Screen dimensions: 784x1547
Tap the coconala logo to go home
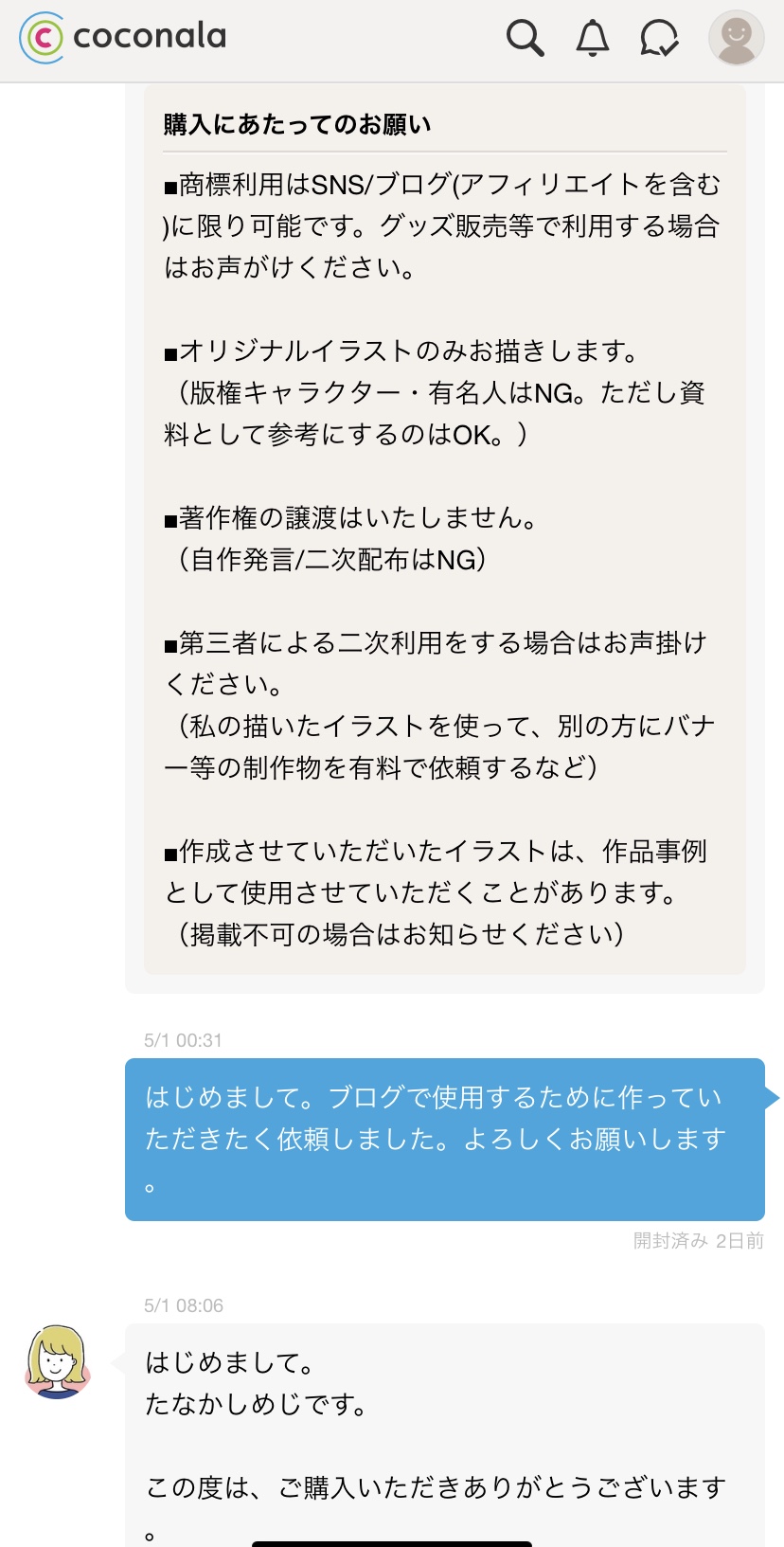(123, 37)
